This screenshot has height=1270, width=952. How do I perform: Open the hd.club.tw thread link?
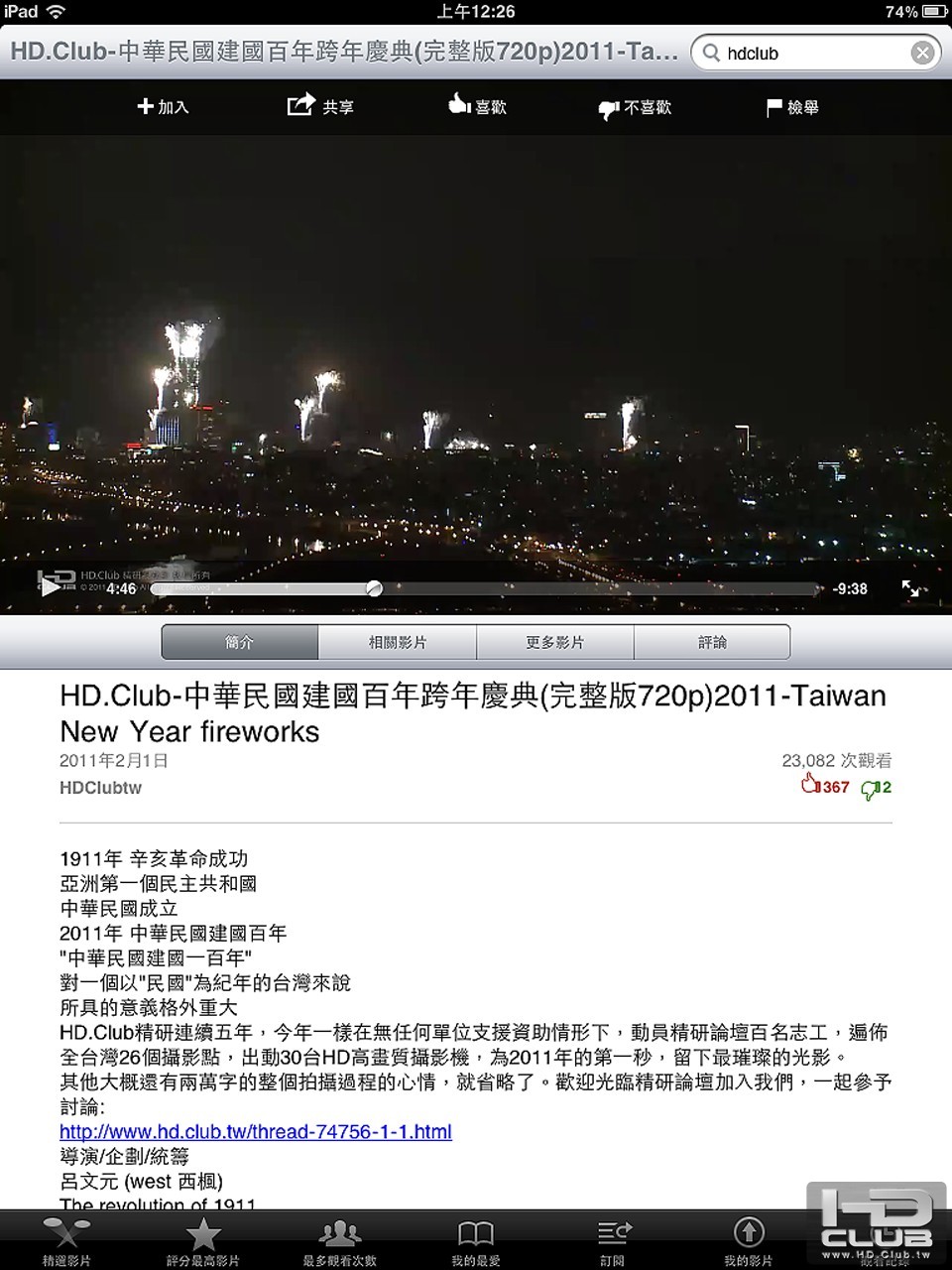tap(256, 1131)
